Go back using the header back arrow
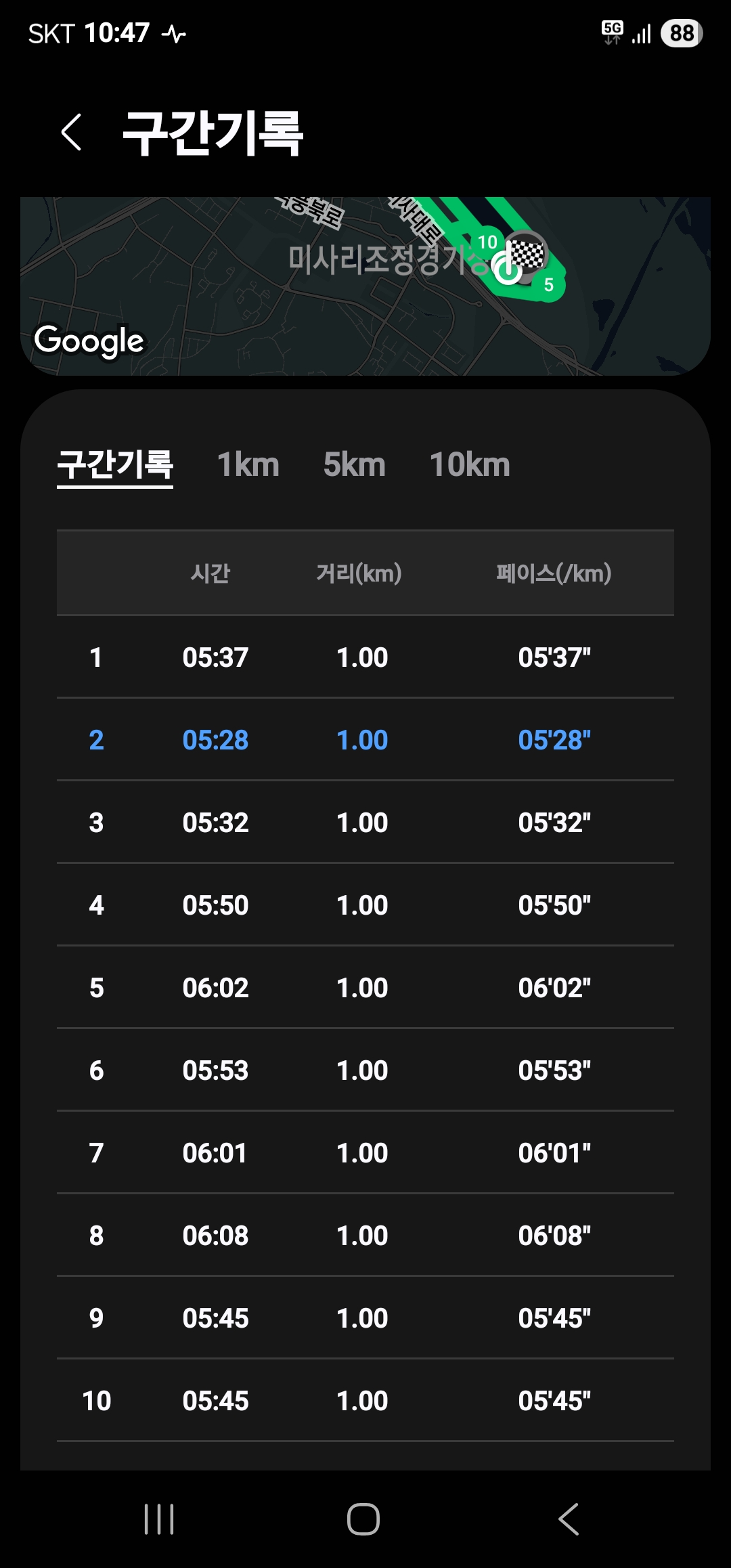The width and height of the screenshot is (731, 1568). click(x=72, y=132)
